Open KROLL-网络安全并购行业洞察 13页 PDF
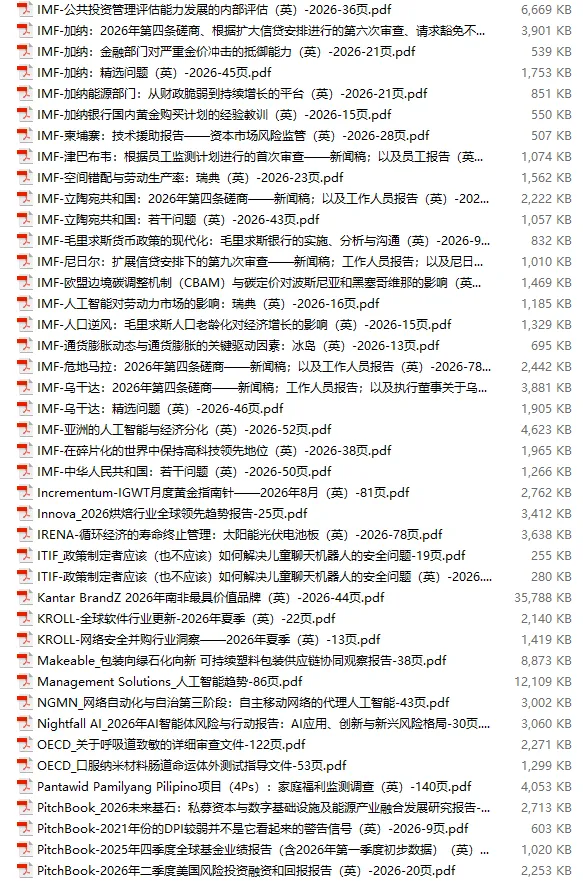 click(x=209, y=639)
